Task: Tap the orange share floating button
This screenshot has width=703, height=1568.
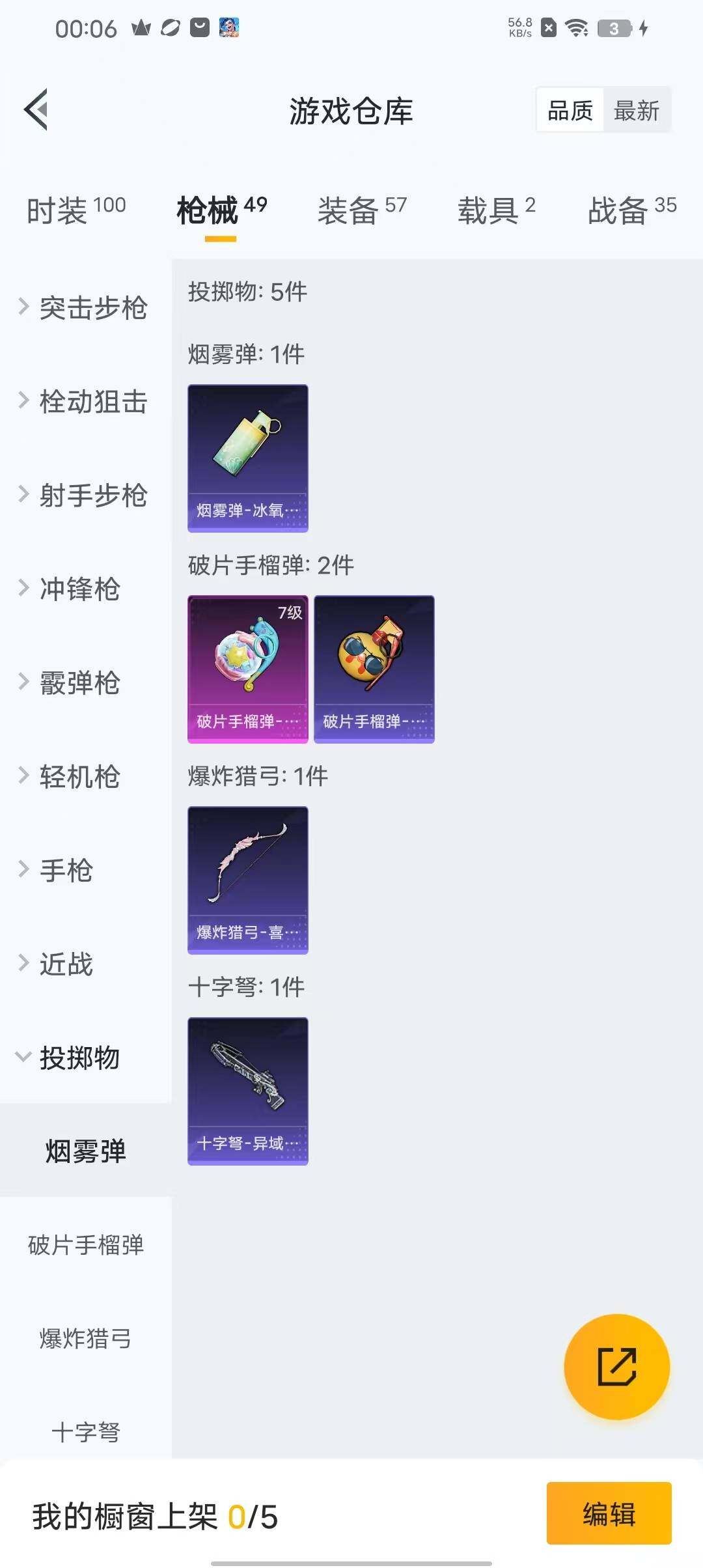Action: point(616,1366)
